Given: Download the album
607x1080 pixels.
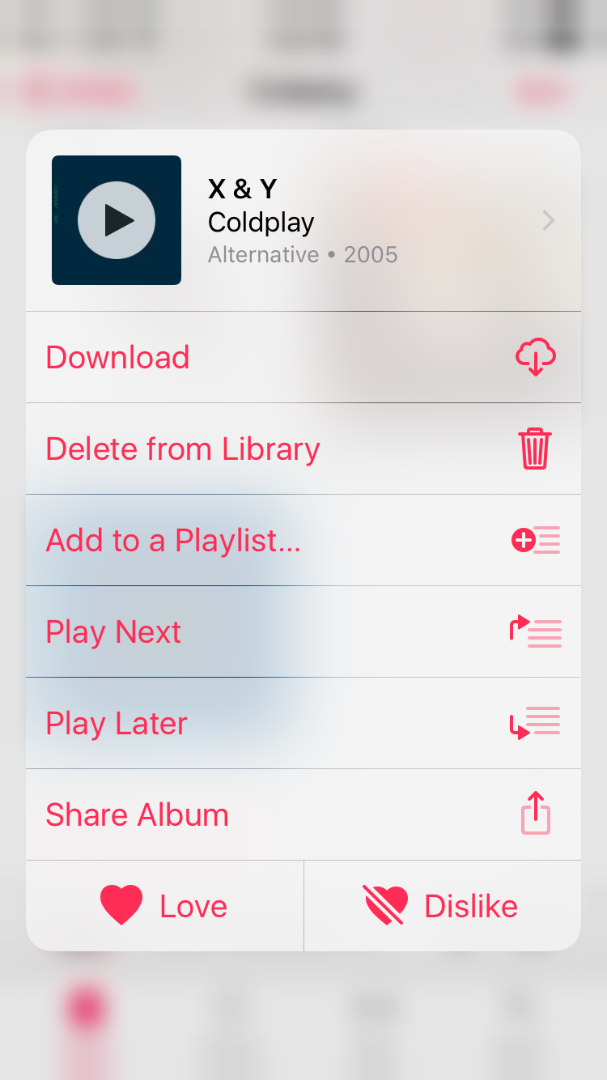Looking at the screenshot, I should 303,358.
